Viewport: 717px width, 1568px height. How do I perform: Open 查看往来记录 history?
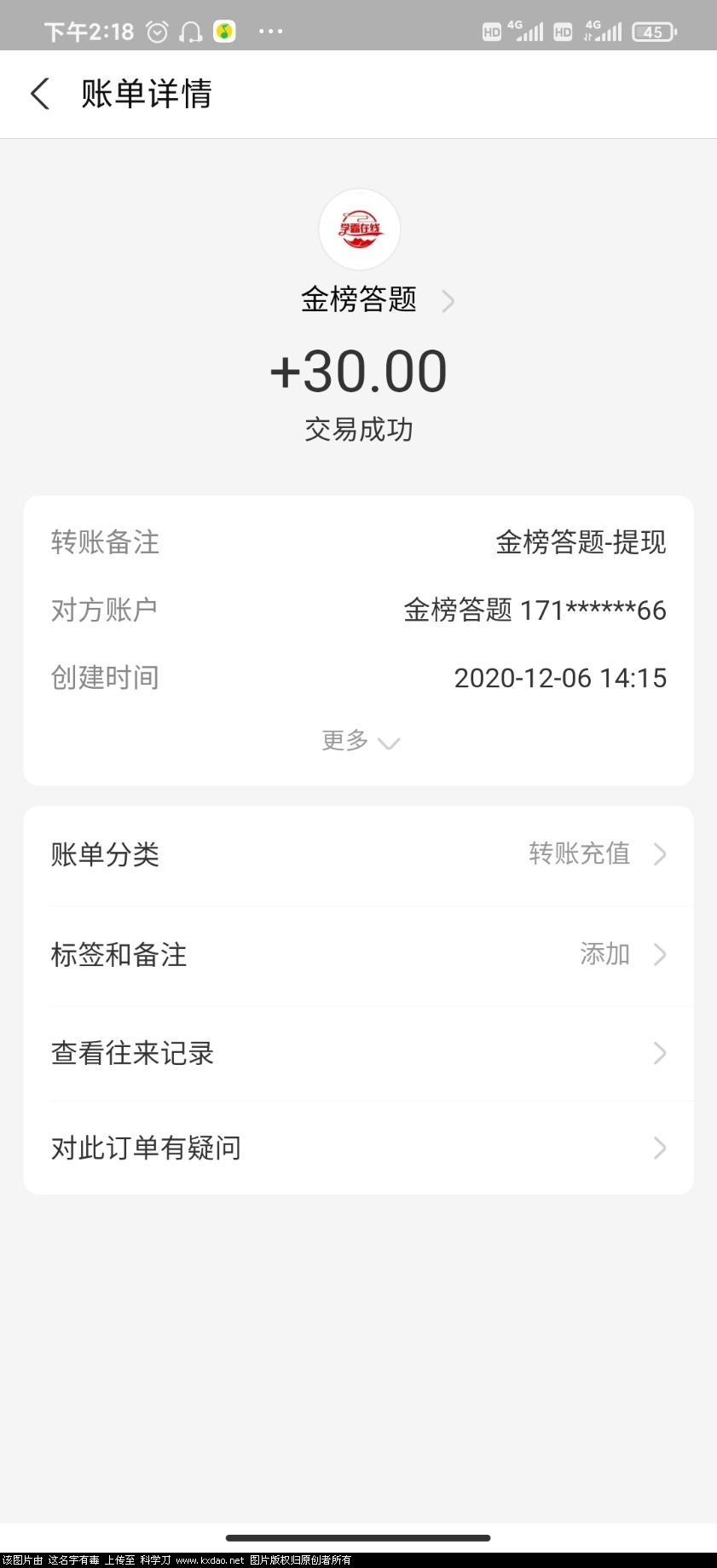[x=358, y=1054]
